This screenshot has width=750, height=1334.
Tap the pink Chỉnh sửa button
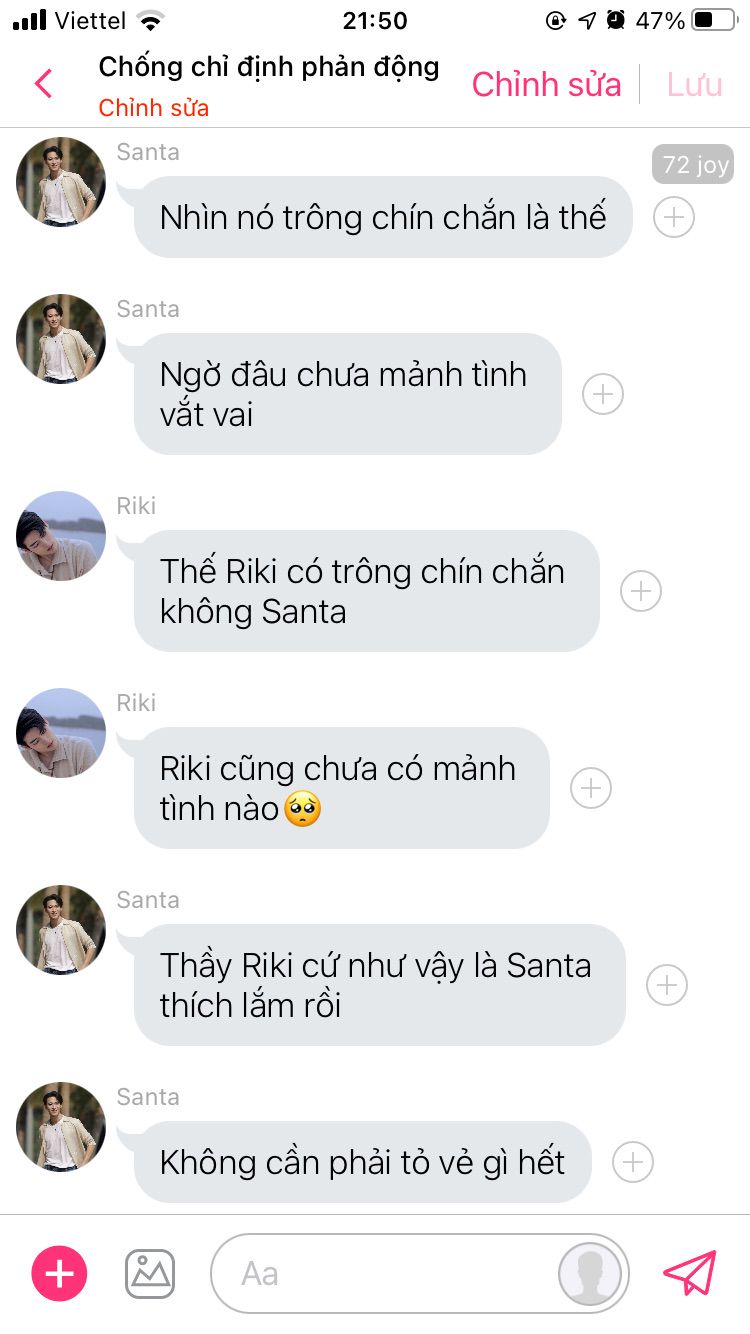pyautogui.click(x=546, y=84)
